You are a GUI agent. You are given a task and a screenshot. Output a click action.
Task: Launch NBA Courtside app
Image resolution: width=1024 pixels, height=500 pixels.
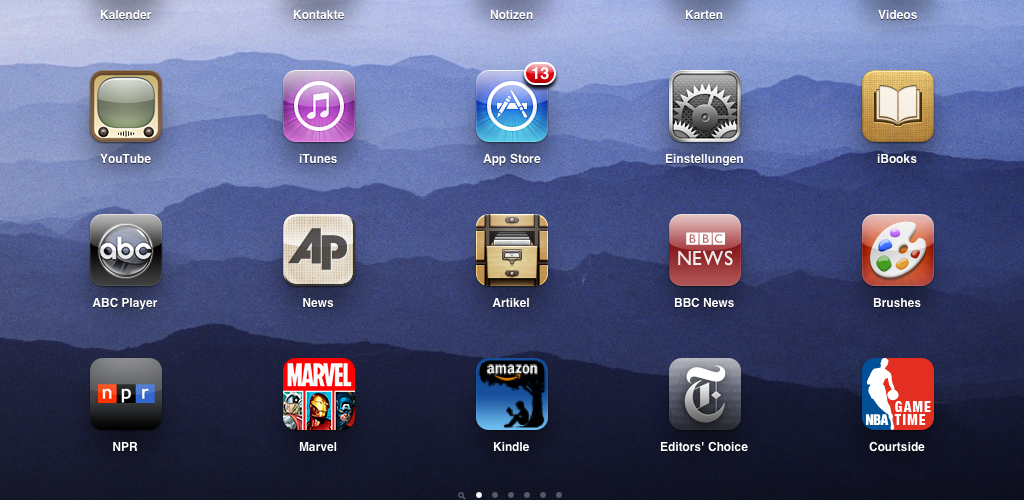pos(897,394)
